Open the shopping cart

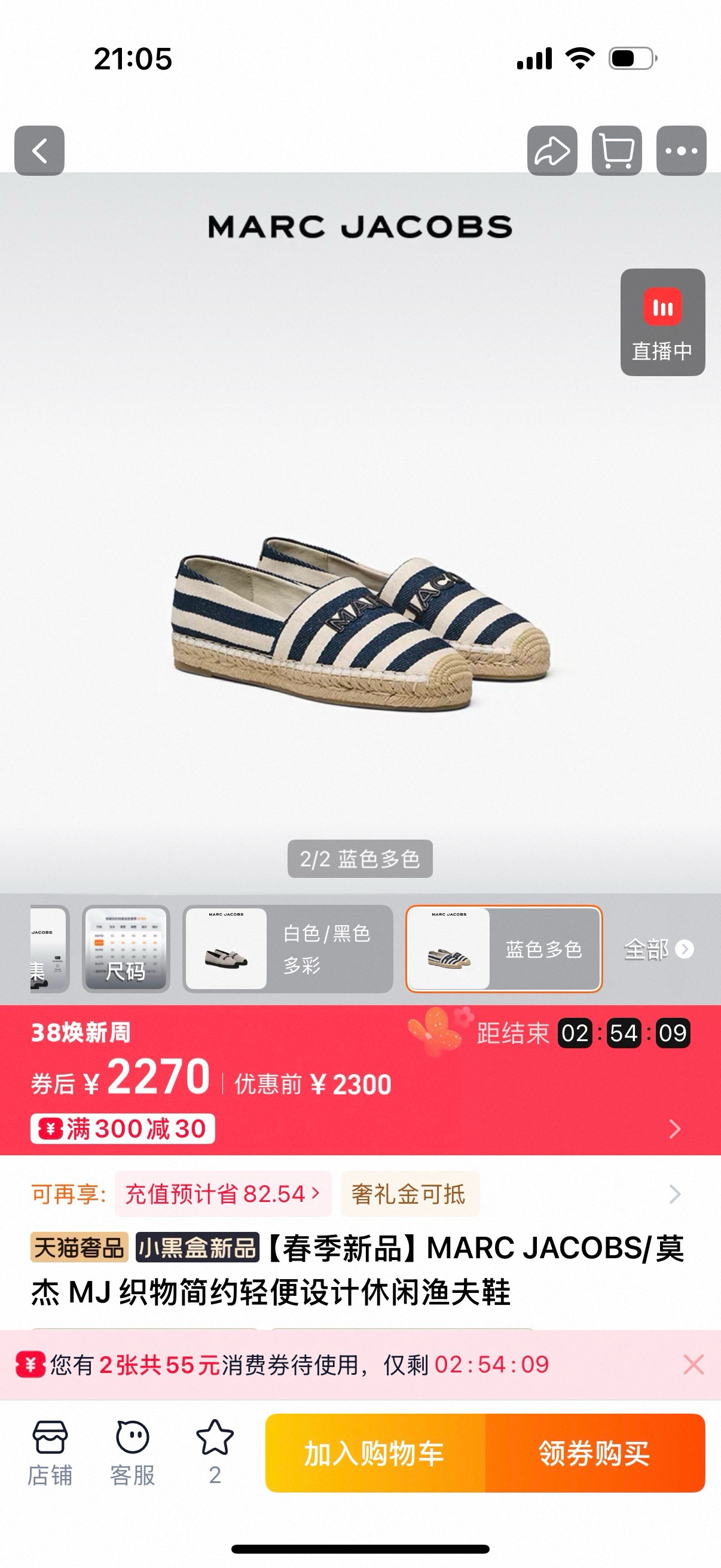(x=616, y=150)
